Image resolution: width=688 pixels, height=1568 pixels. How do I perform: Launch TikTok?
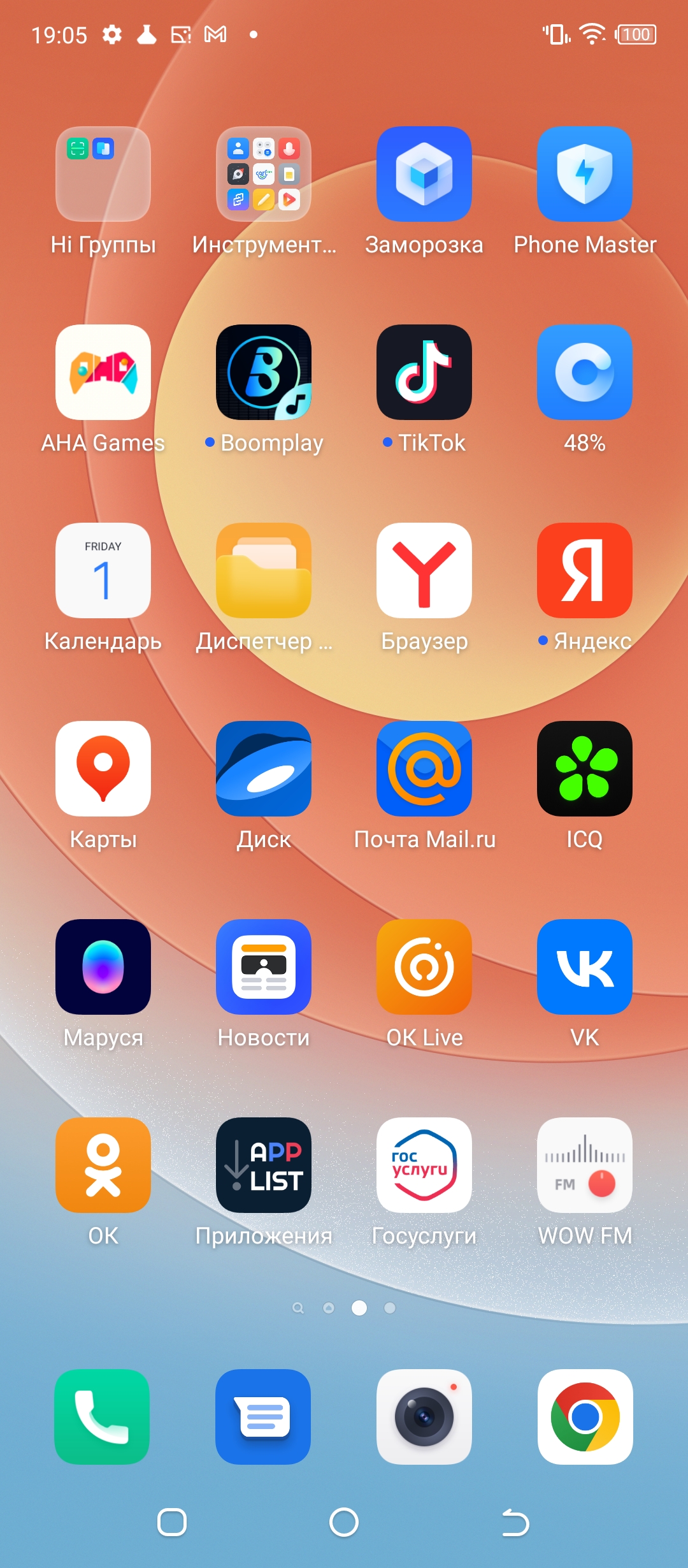[424, 372]
